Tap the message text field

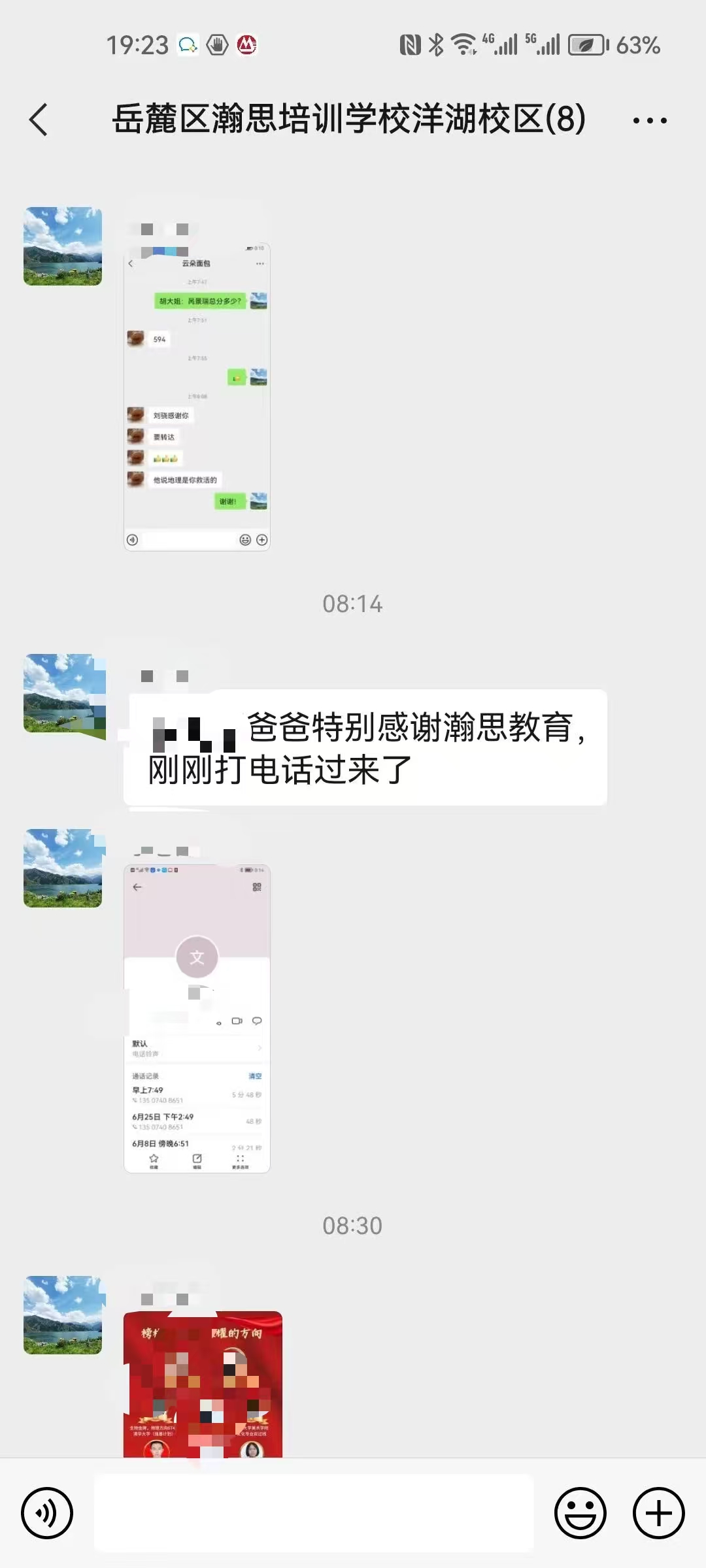point(314,1512)
